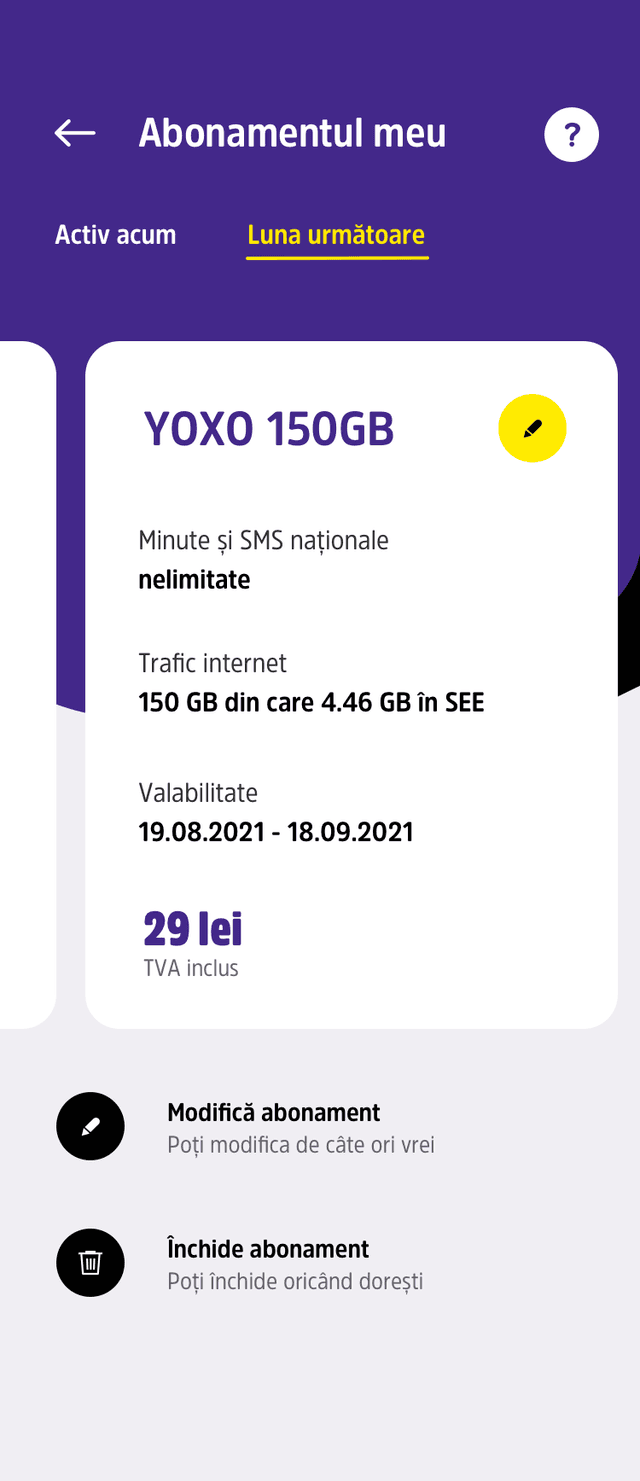This screenshot has width=640, height=1481.
Task: Select the Luna următoare tab
Action: 336,236
